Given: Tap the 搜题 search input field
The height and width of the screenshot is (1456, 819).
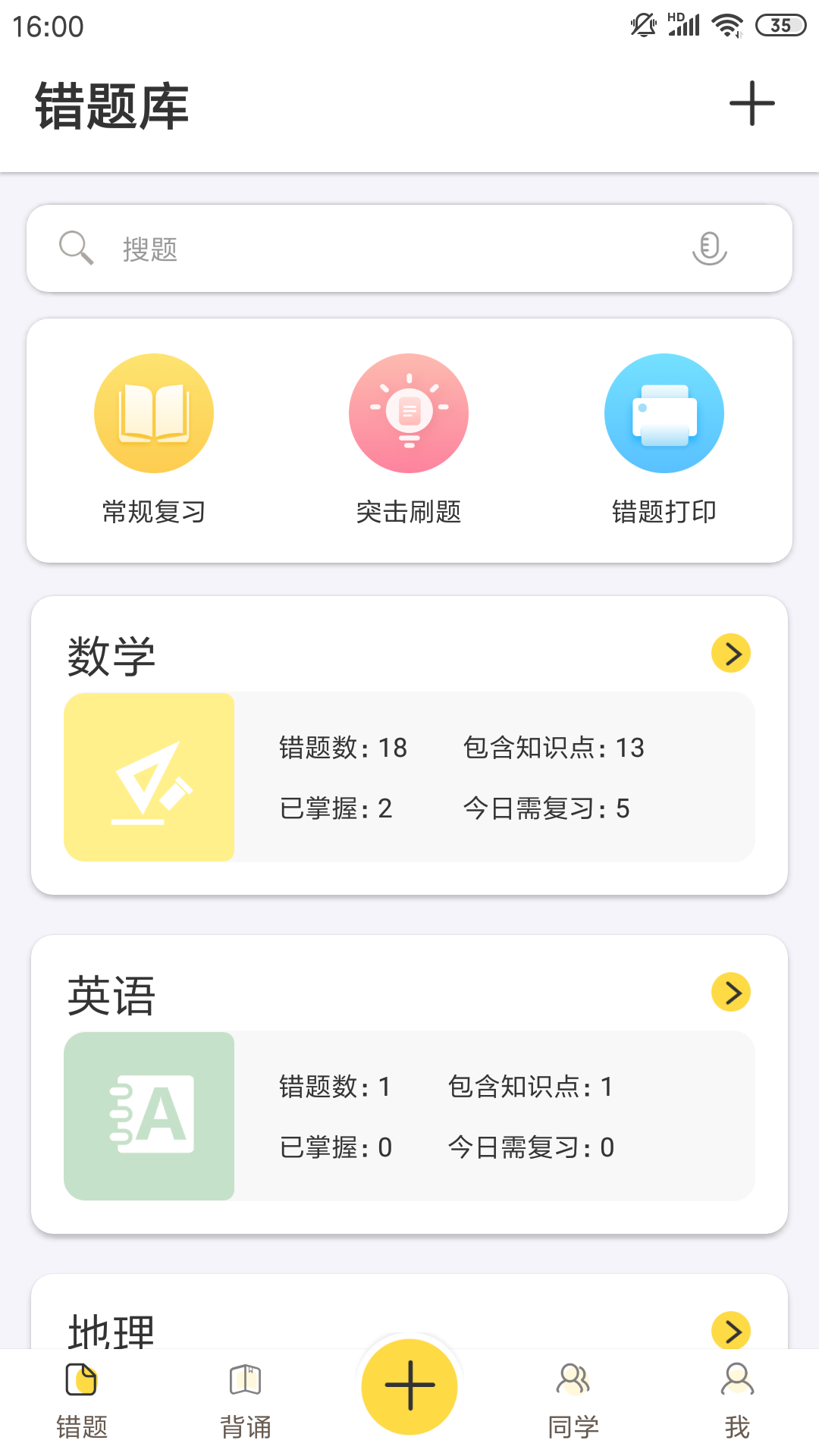Looking at the screenshot, I should (x=303, y=248).
